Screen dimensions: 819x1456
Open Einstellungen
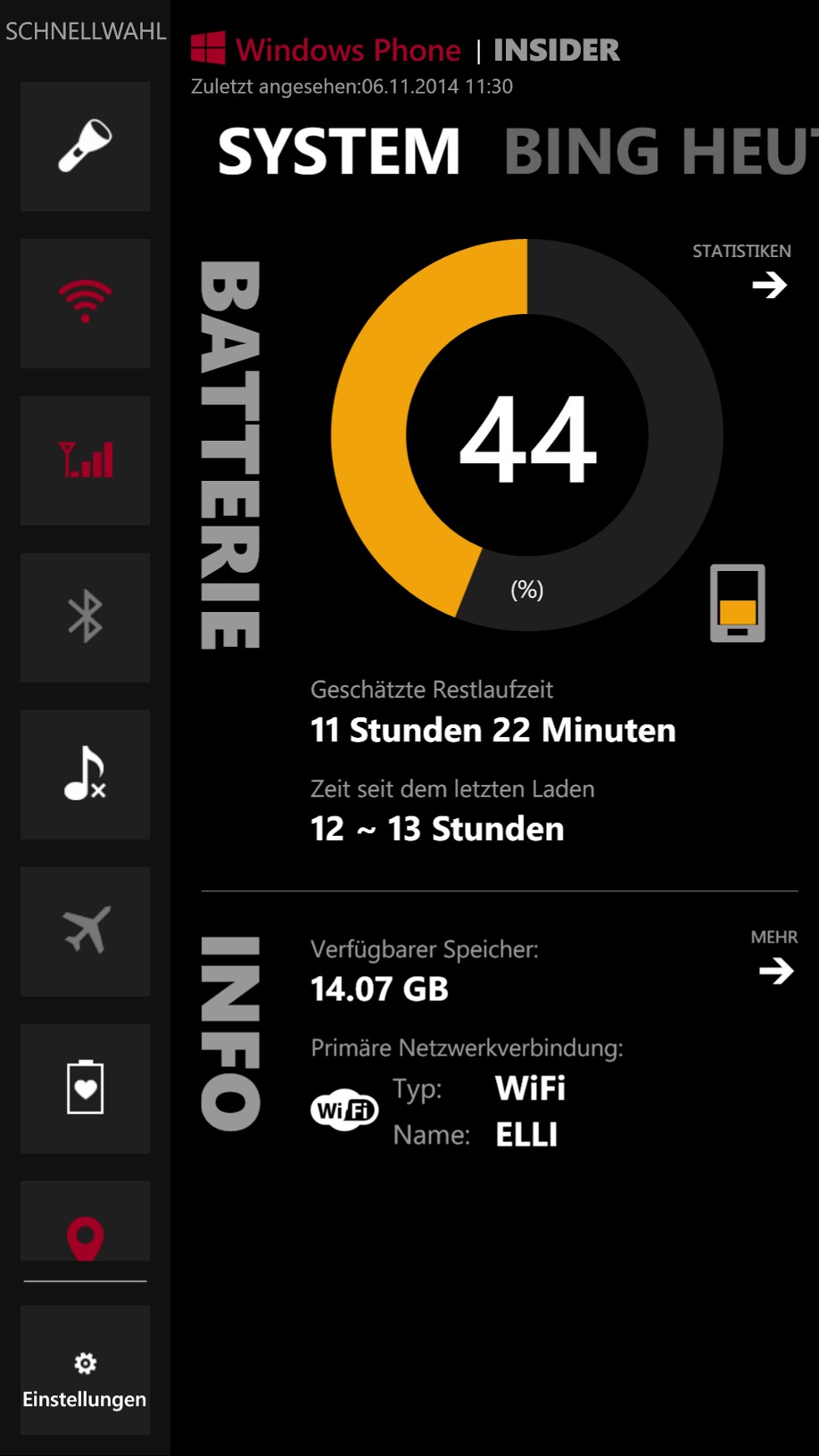[x=86, y=1370]
